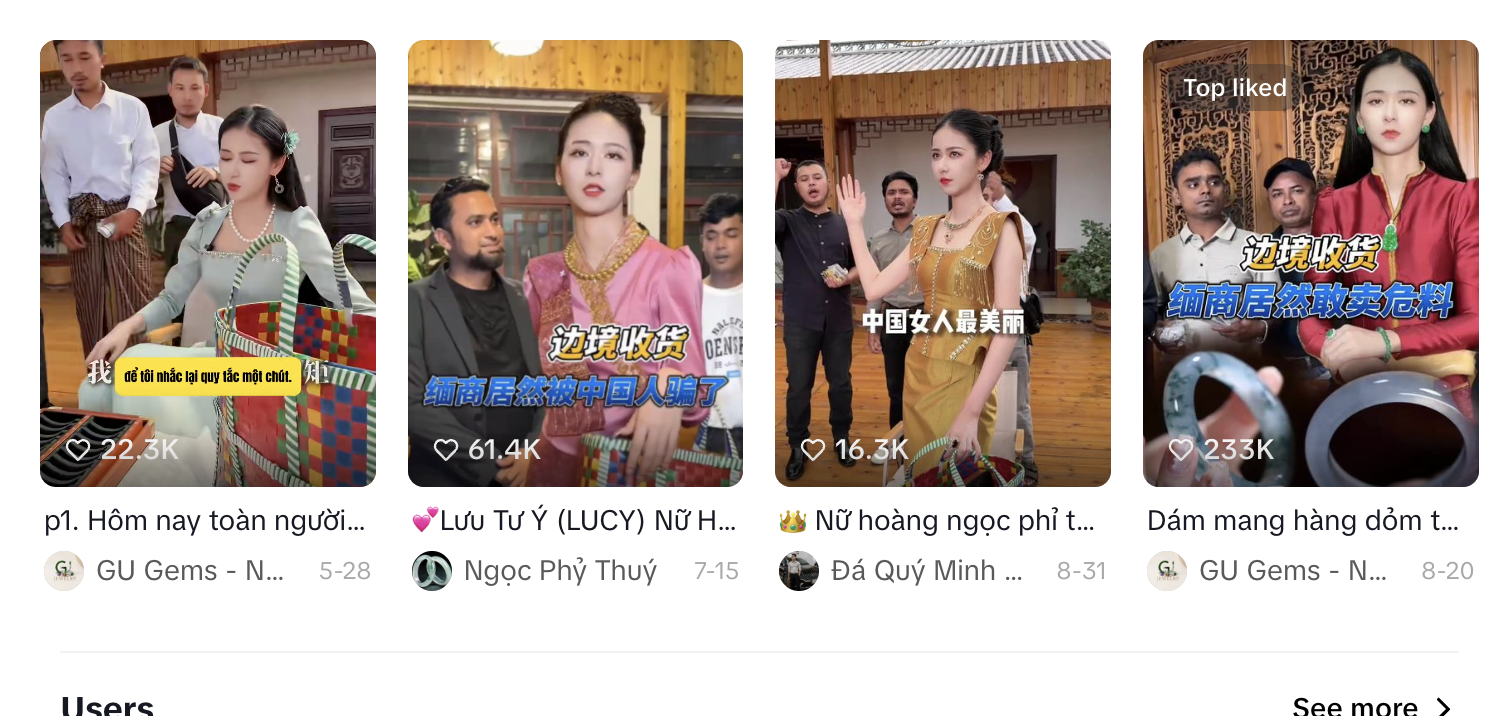This screenshot has width=1508, height=716.
Task: Open GU Gems profile under the 8-20 video
Action: point(1268,571)
